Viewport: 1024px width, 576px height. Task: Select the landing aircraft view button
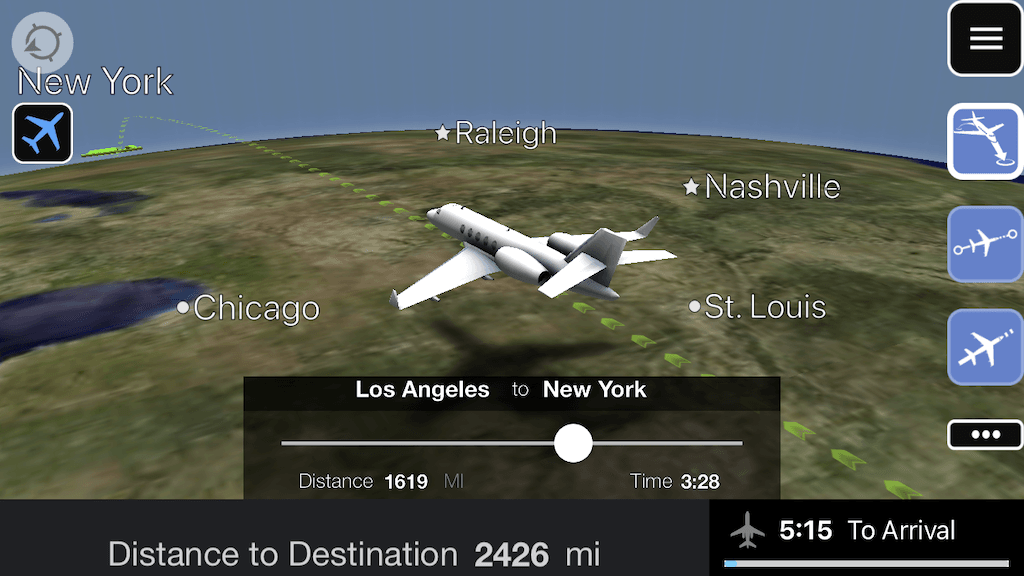[985, 141]
